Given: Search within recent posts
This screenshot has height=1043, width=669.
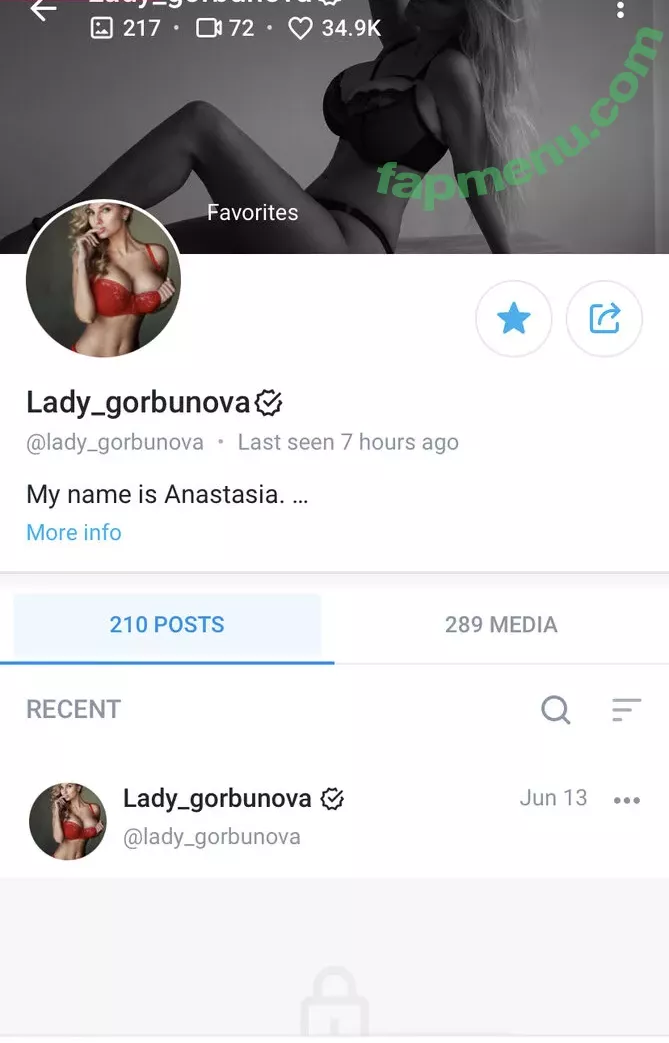Looking at the screenshot, I should coord(556,710).
